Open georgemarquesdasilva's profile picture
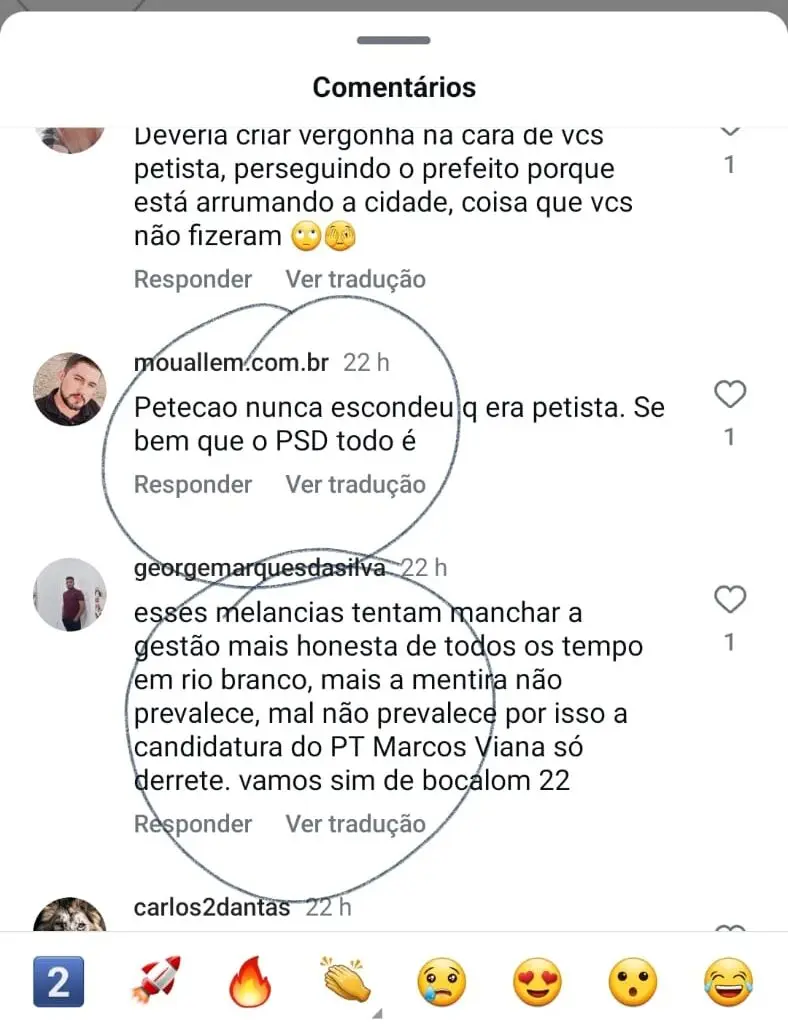 click(70, 594)
